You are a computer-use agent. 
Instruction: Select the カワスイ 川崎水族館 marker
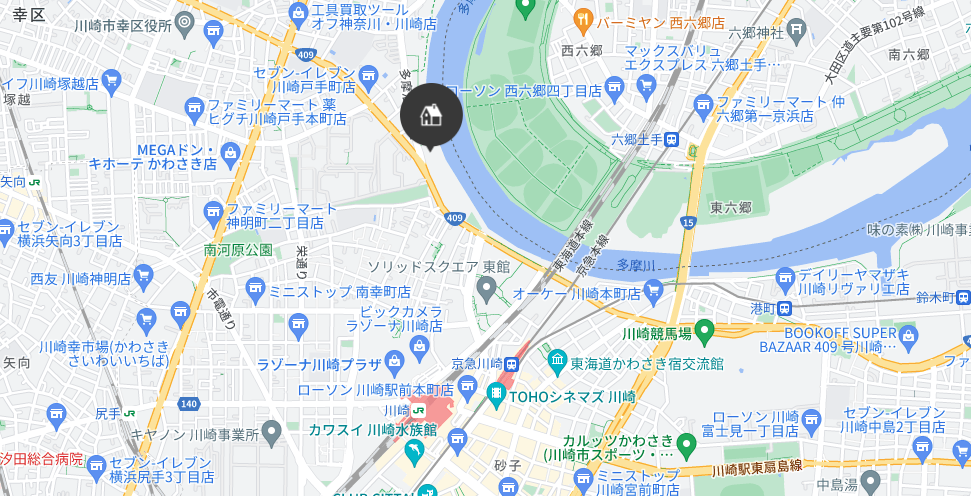click(x=416, y=452)
